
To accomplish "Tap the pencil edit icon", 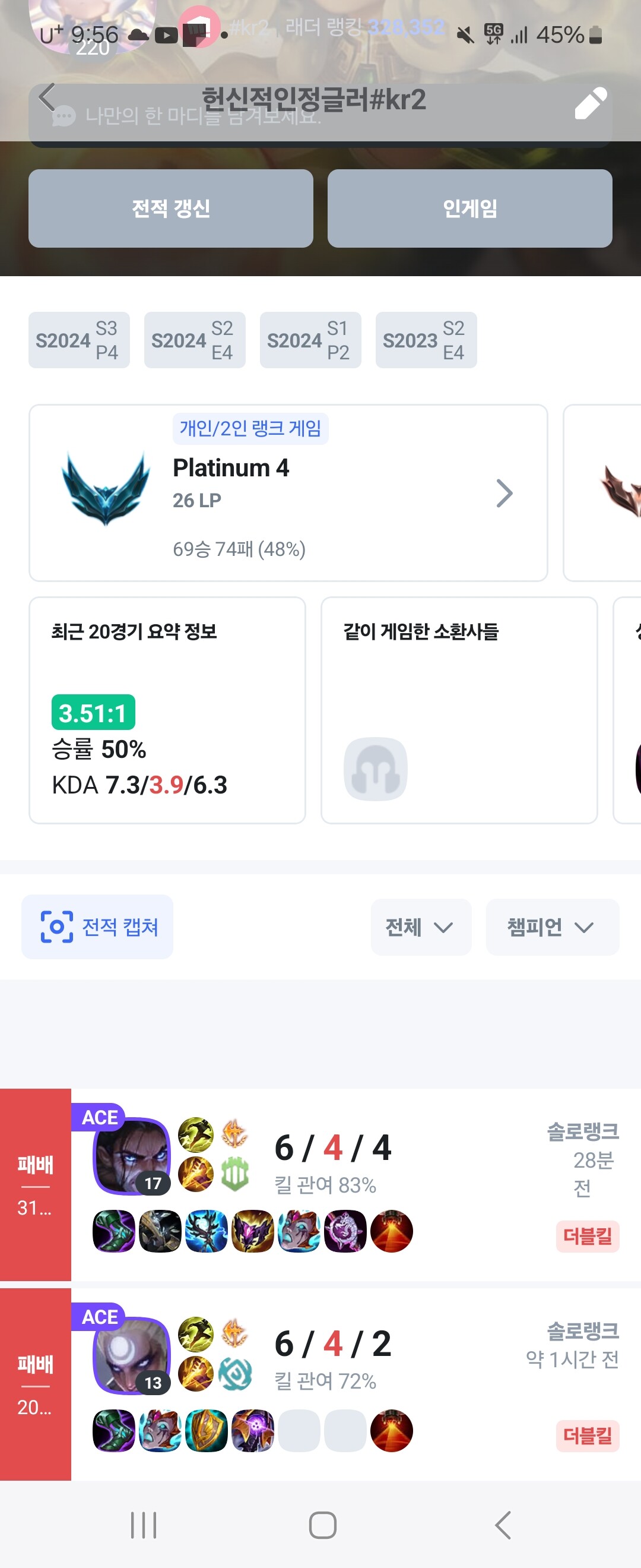I will (590, 103).
